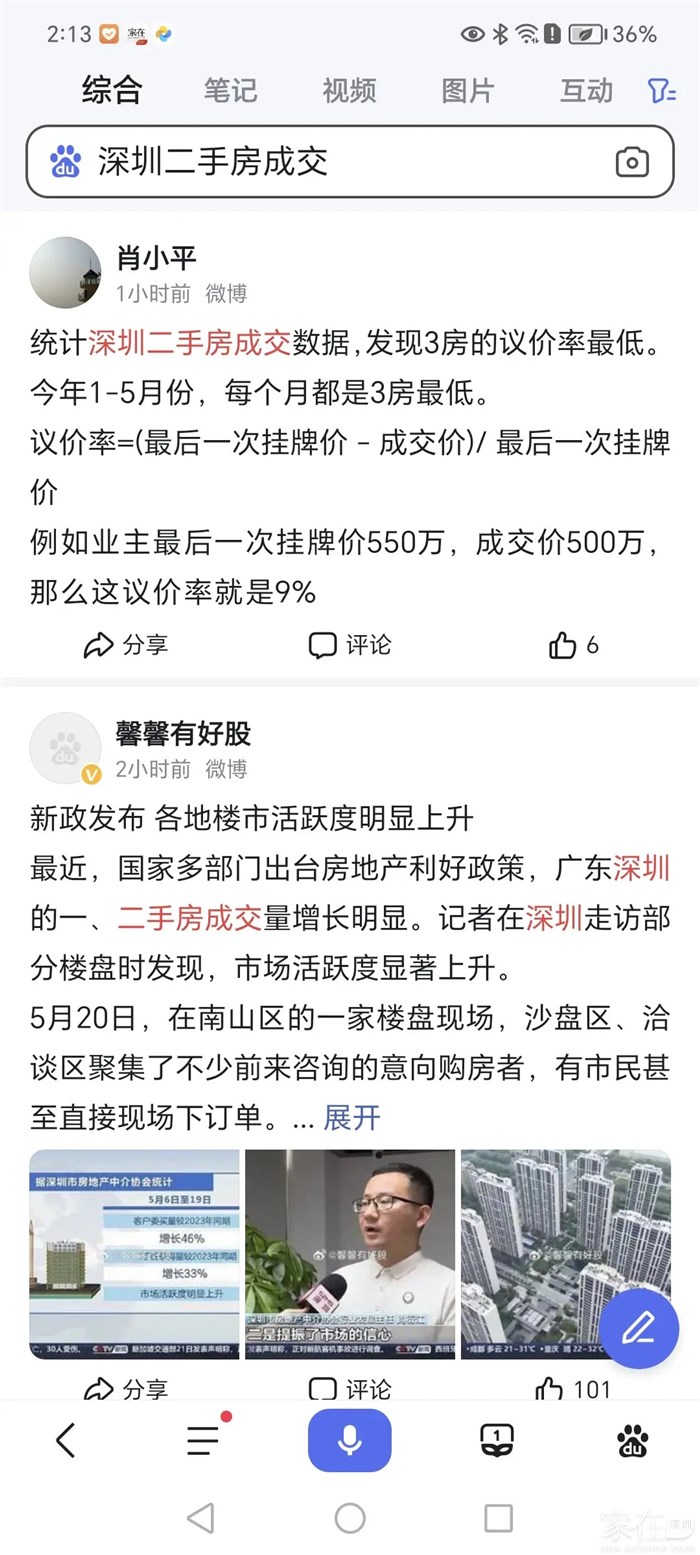The height and width of the screenshot is (1555, 700).
Task: Like 肖小平's post with 6 likes
Action: point(574,645)
